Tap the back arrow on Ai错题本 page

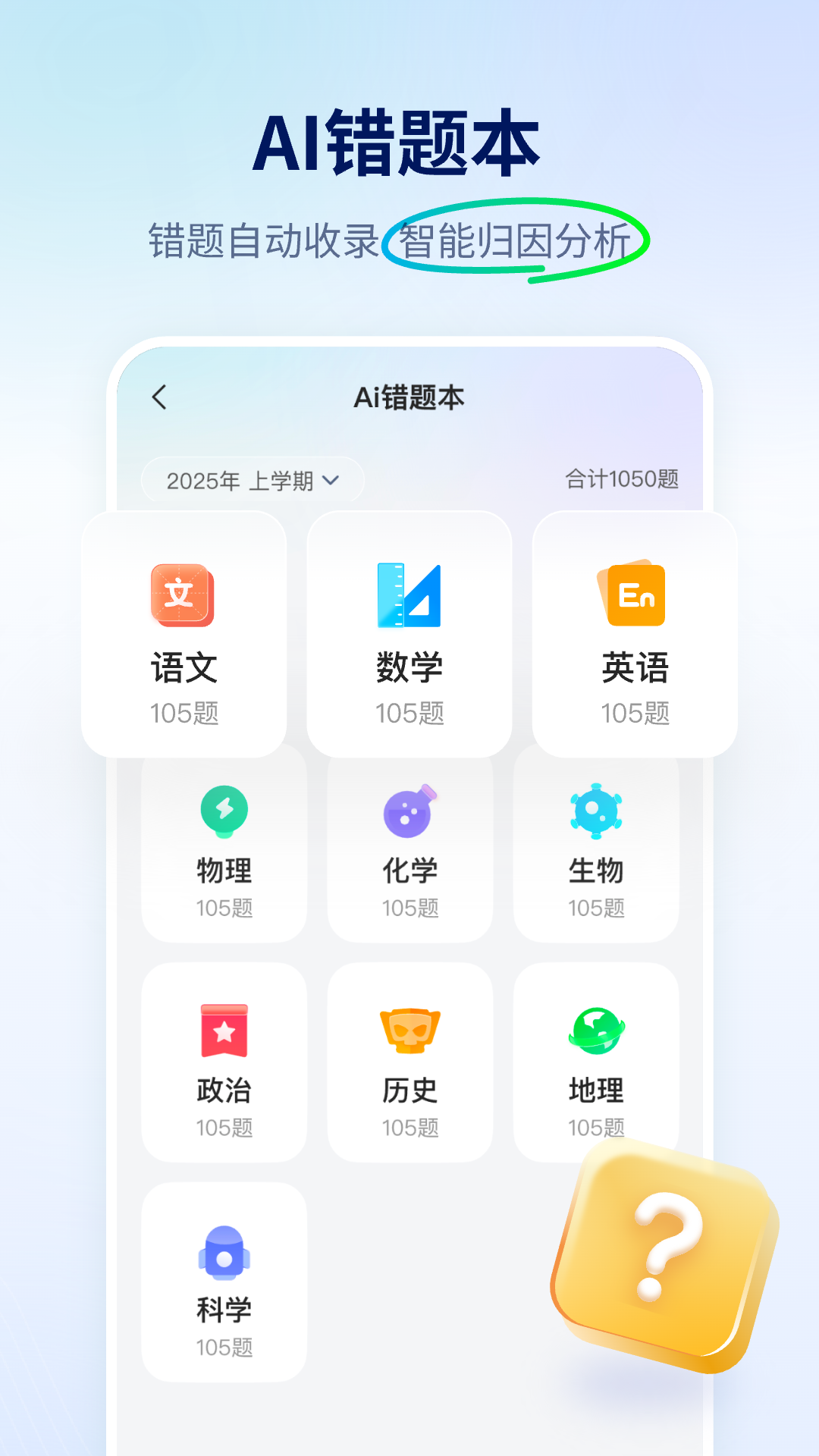coord(160,397)
